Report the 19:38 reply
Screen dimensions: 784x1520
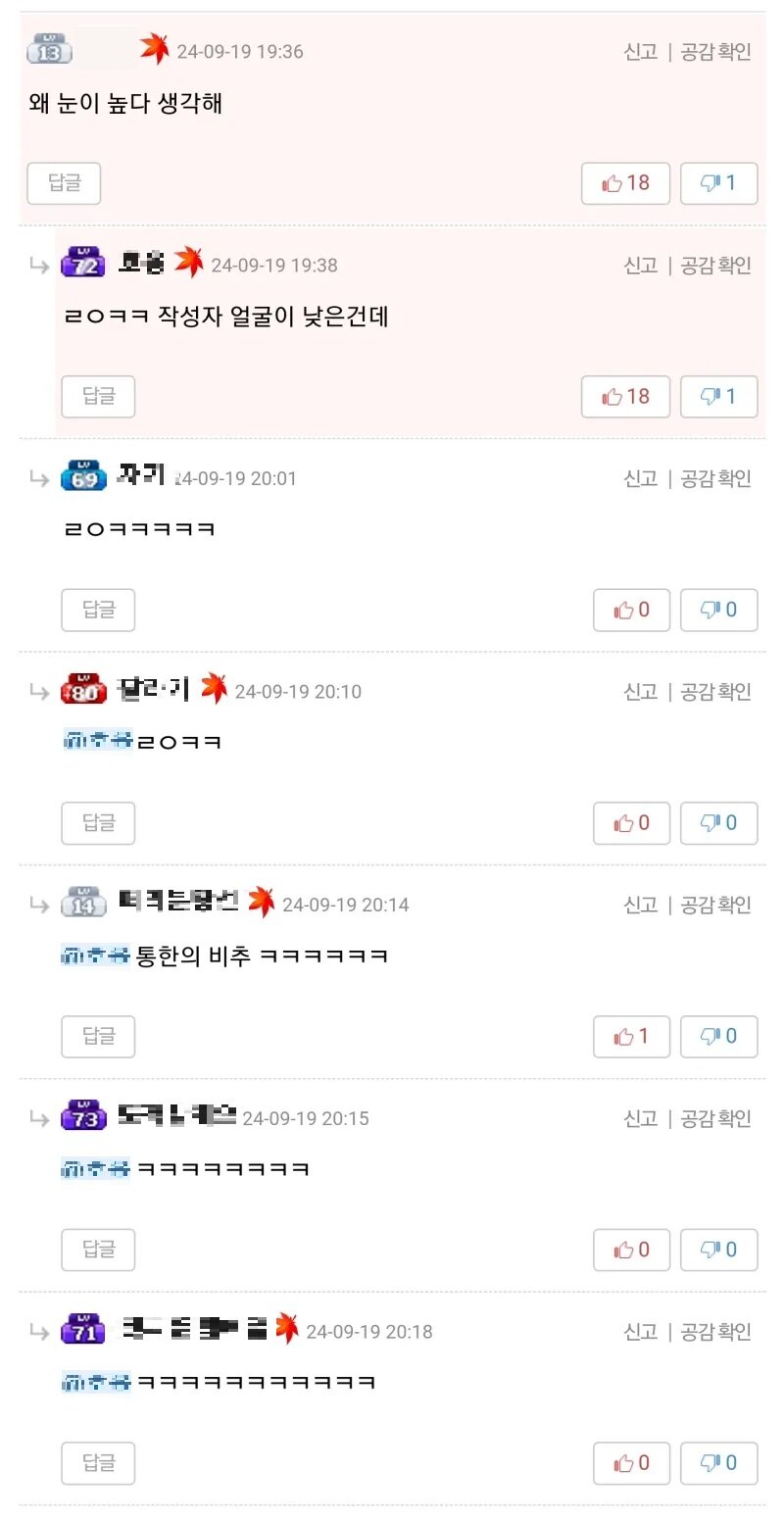pos(641,266)
